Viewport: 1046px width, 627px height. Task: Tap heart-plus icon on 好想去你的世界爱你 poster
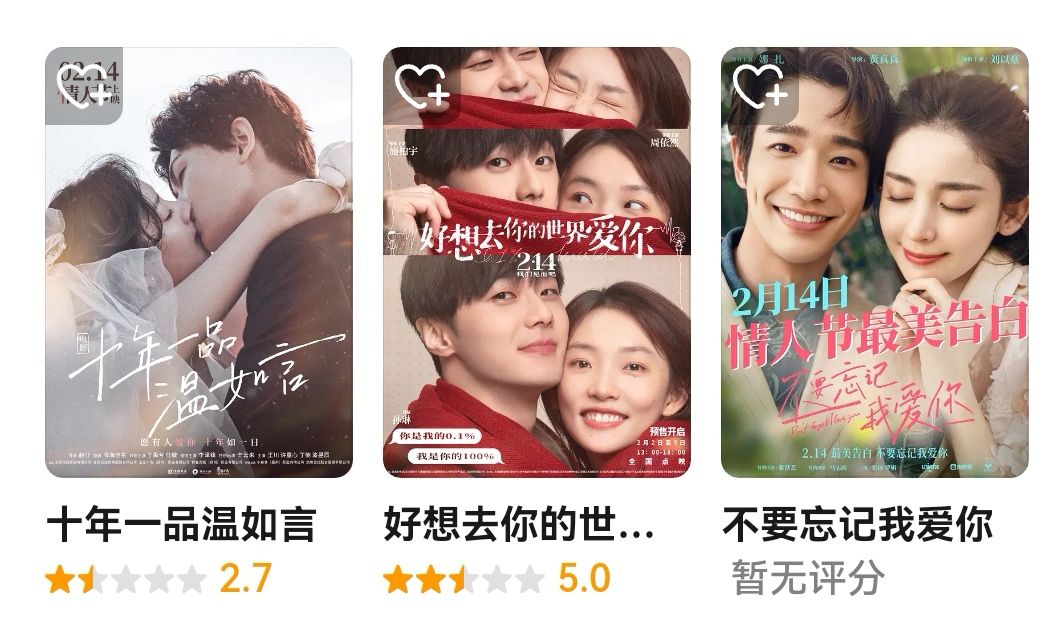421,86
